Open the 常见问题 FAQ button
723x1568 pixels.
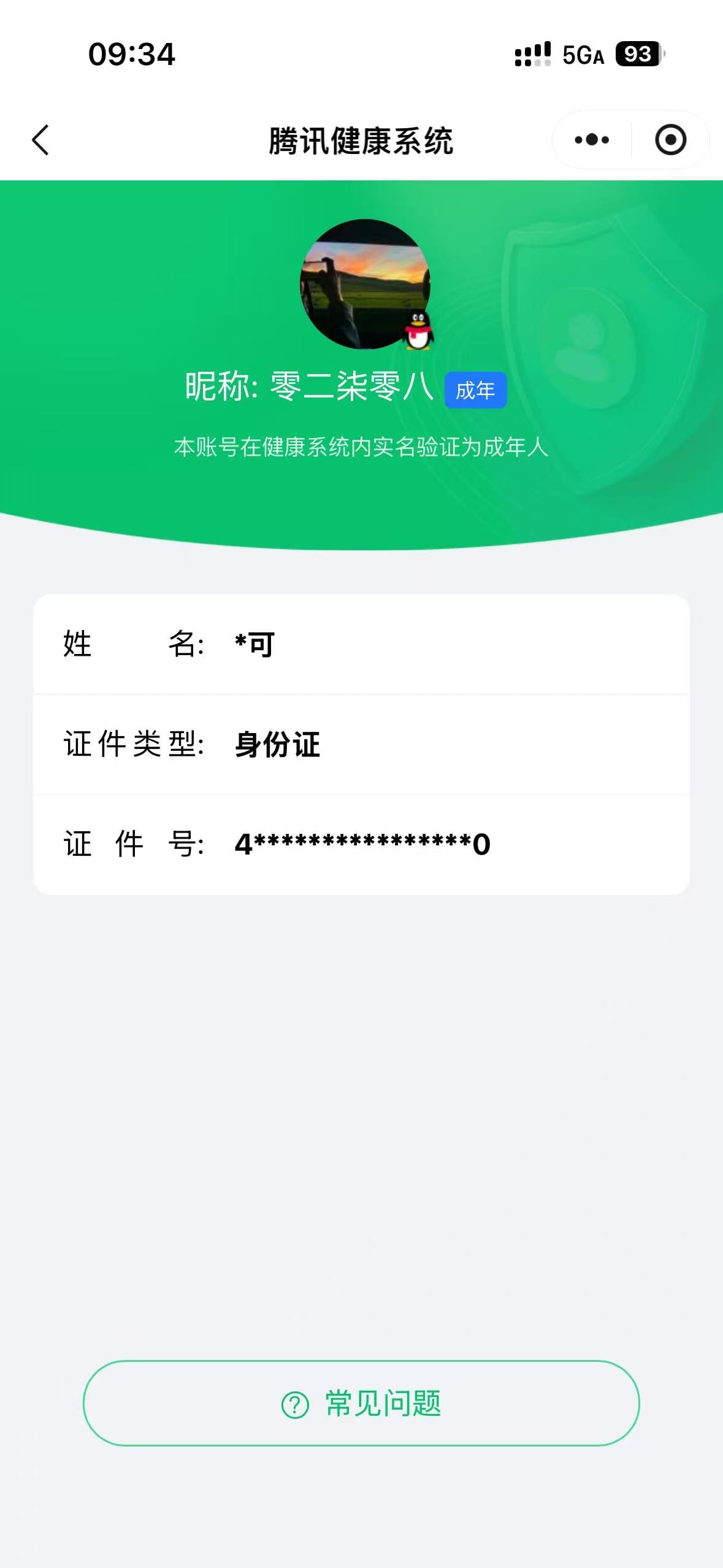361,1403
